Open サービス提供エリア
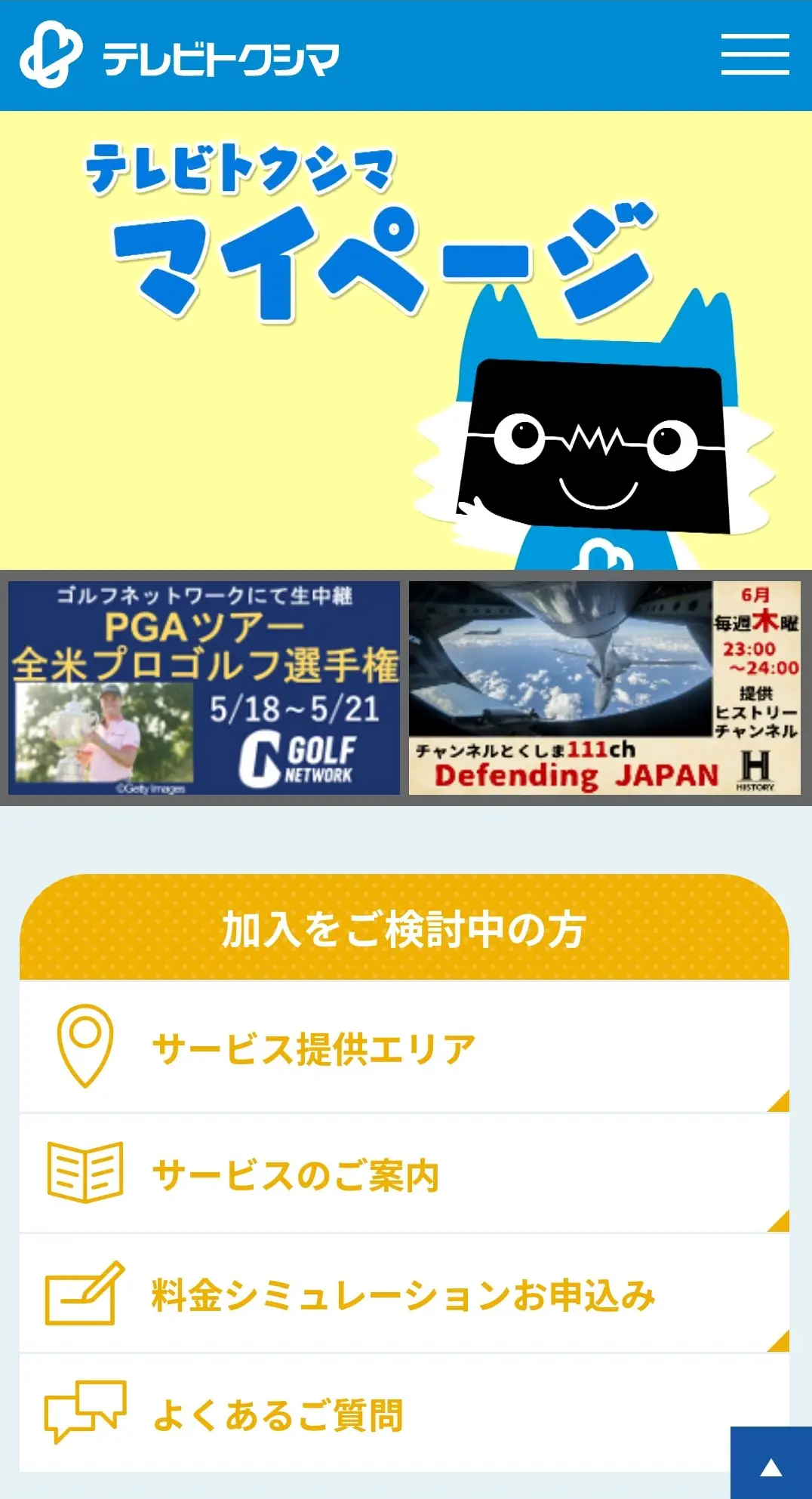The height and width of the screenshot is (1499, 812). click(x=404, y=1047)
